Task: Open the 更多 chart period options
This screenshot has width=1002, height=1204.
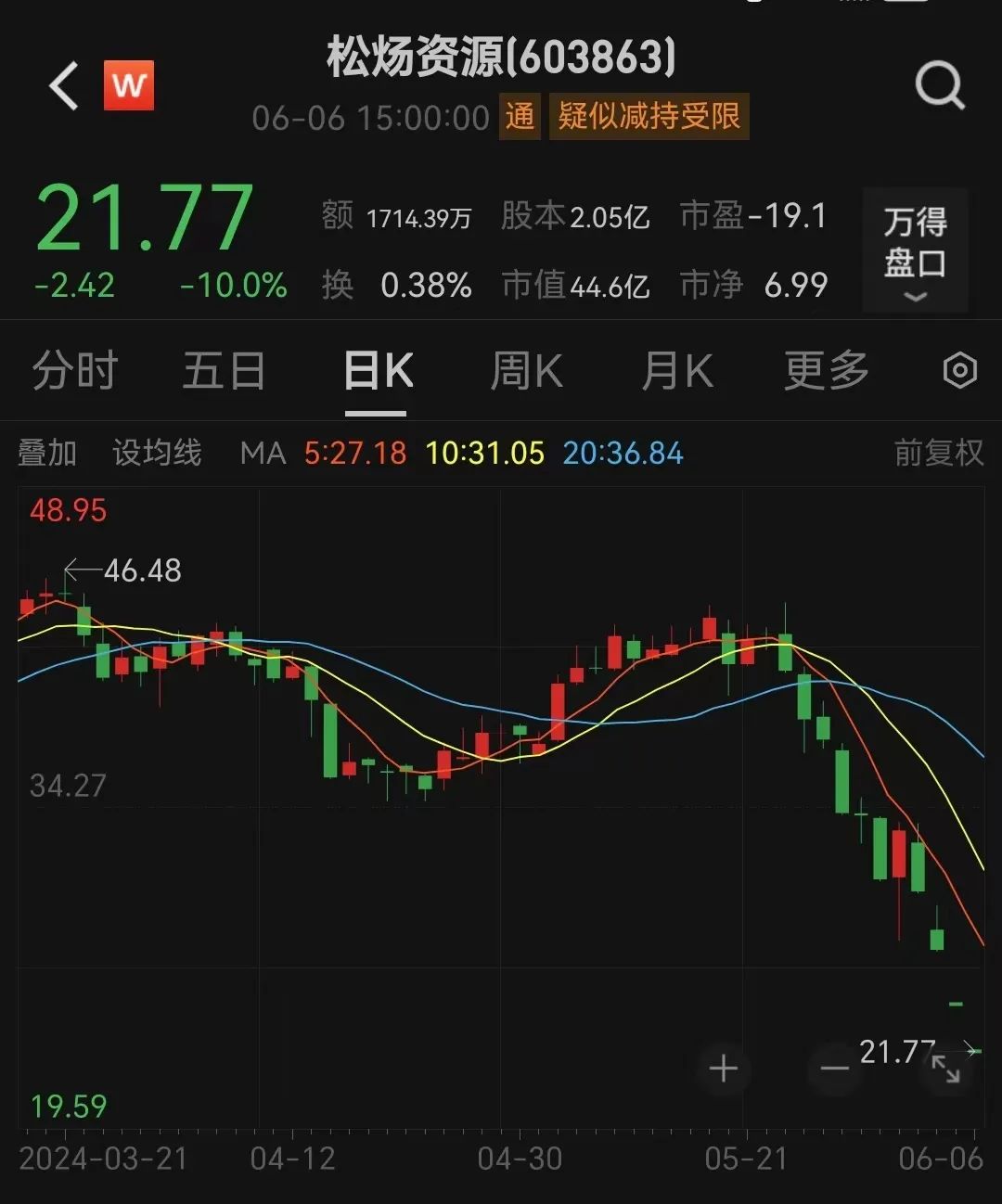Action: 826,372
